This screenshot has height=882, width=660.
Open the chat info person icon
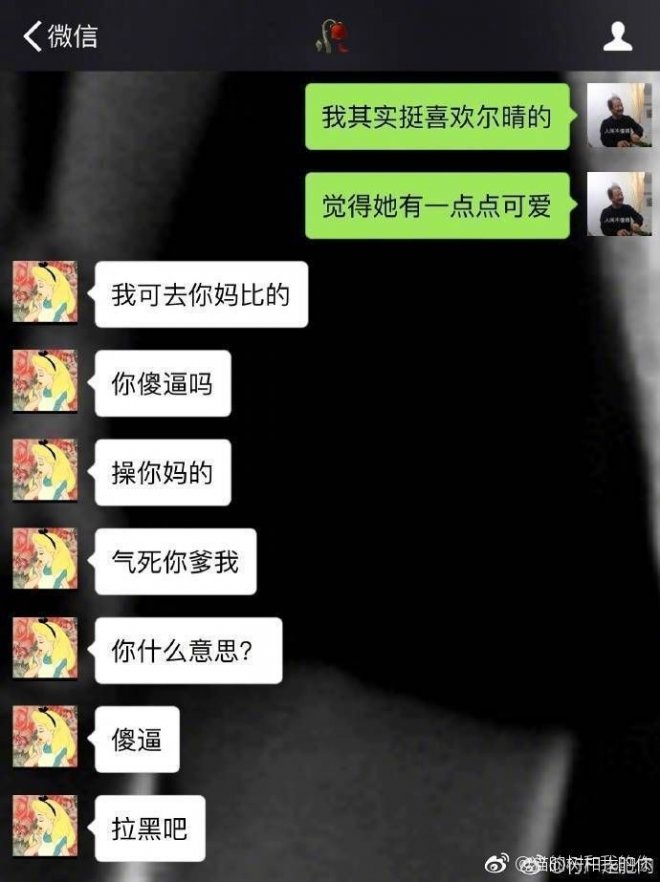[x=618, y=37]
